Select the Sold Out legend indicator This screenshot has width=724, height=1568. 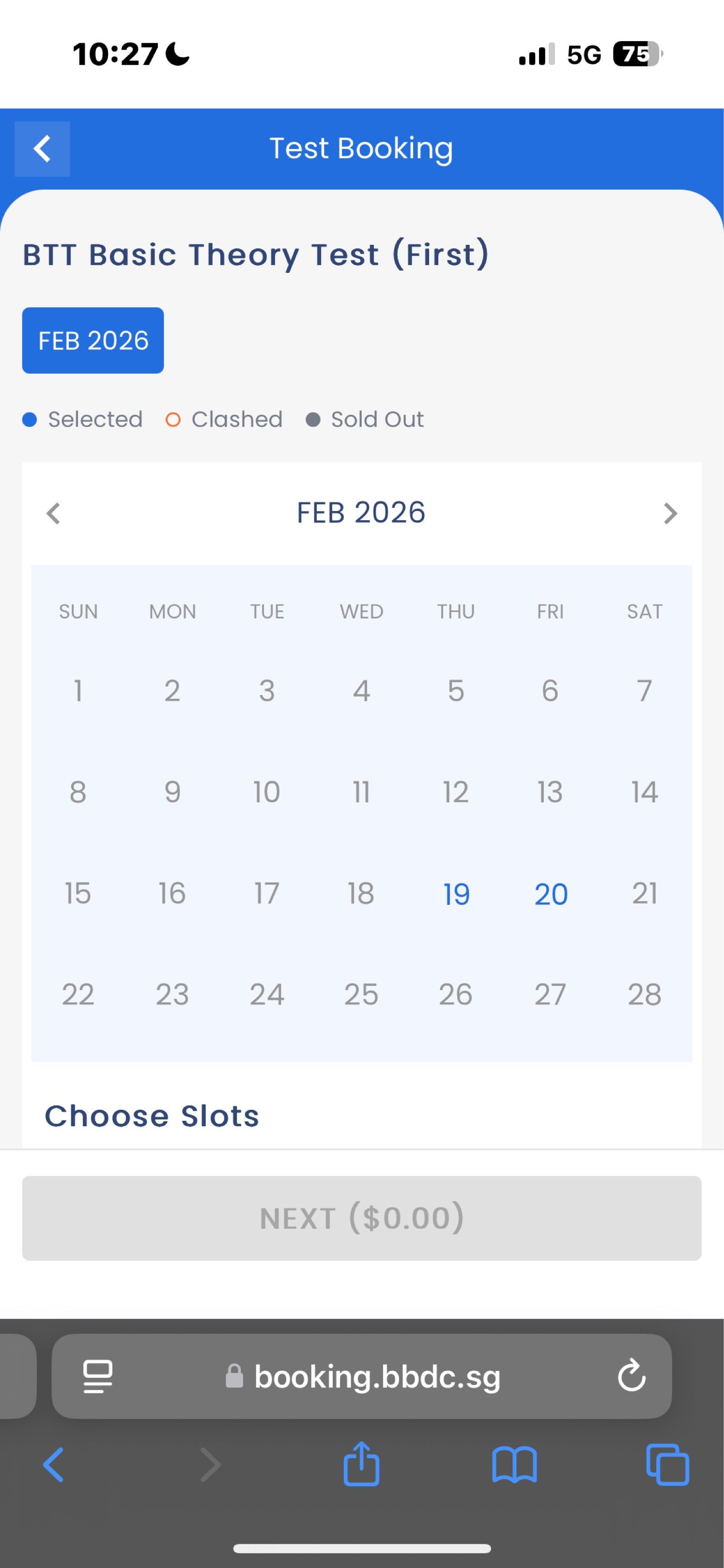click(x=312, y=419)
